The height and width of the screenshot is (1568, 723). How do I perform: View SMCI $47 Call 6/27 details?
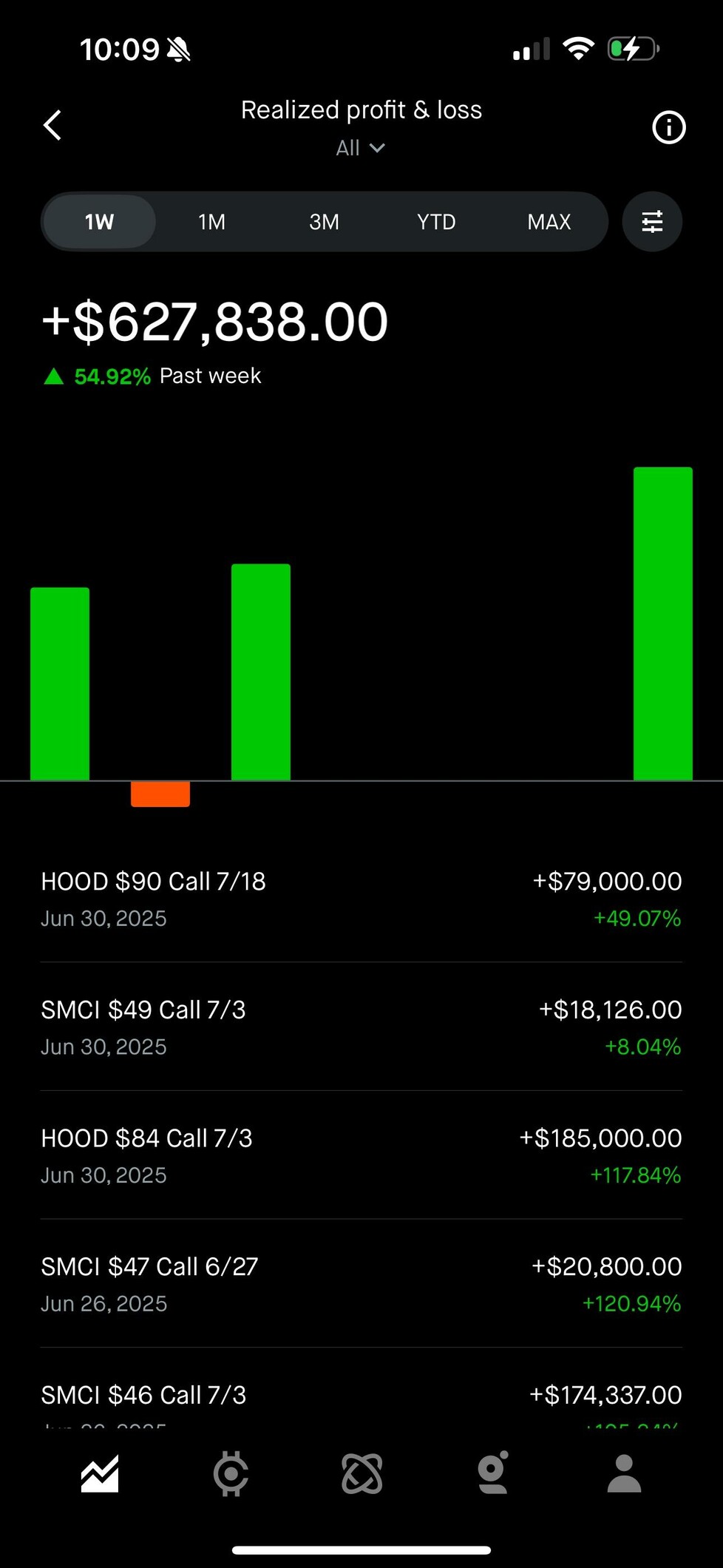[x=361, y=1284]
